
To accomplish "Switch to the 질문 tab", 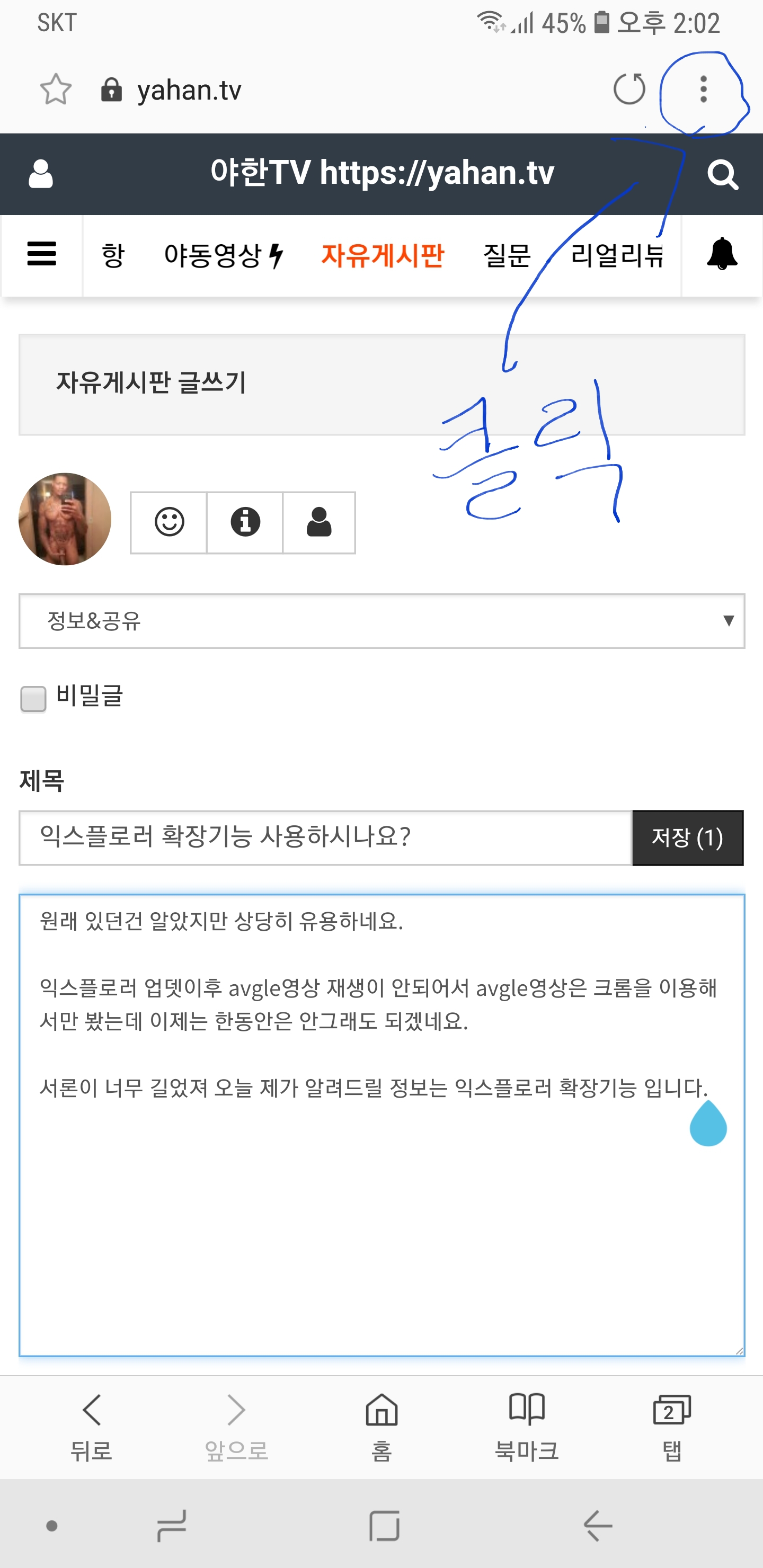I will tap(507, 255).
